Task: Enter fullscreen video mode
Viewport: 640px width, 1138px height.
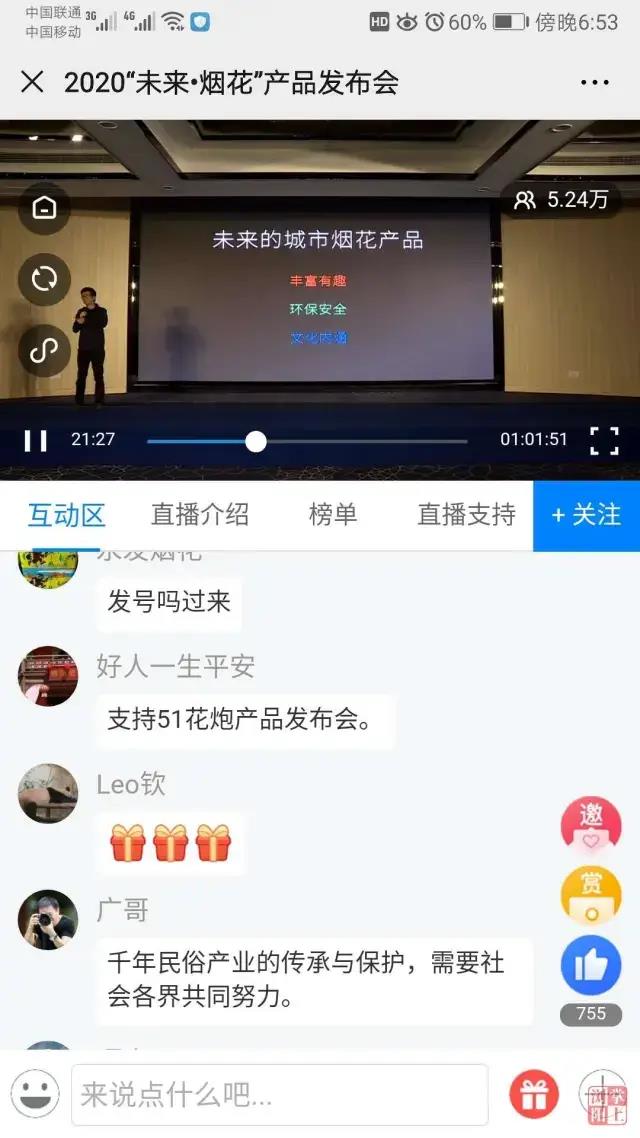Action: 603,440
